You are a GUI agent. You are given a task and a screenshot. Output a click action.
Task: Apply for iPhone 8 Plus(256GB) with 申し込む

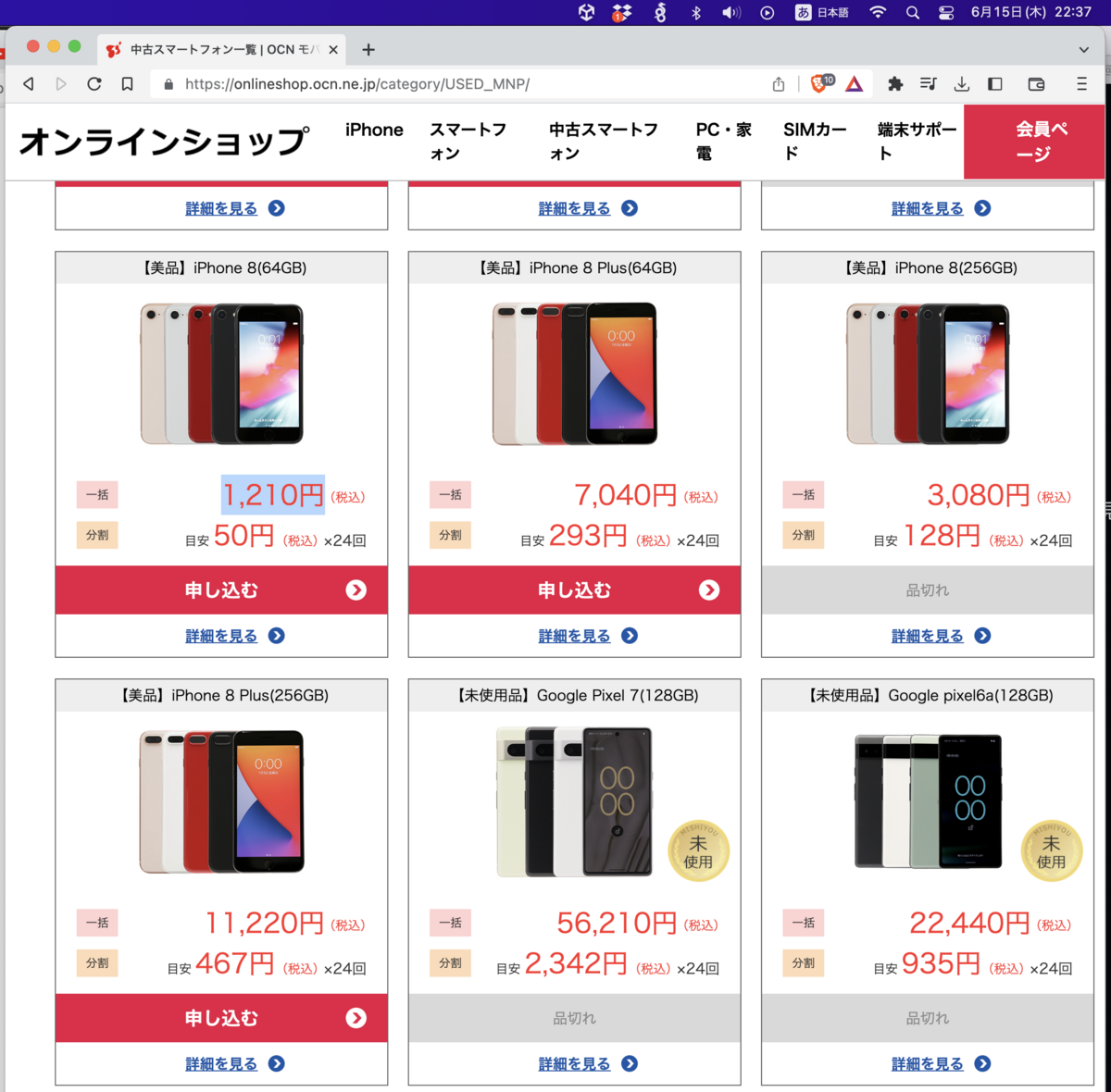tap(221, 1018)
